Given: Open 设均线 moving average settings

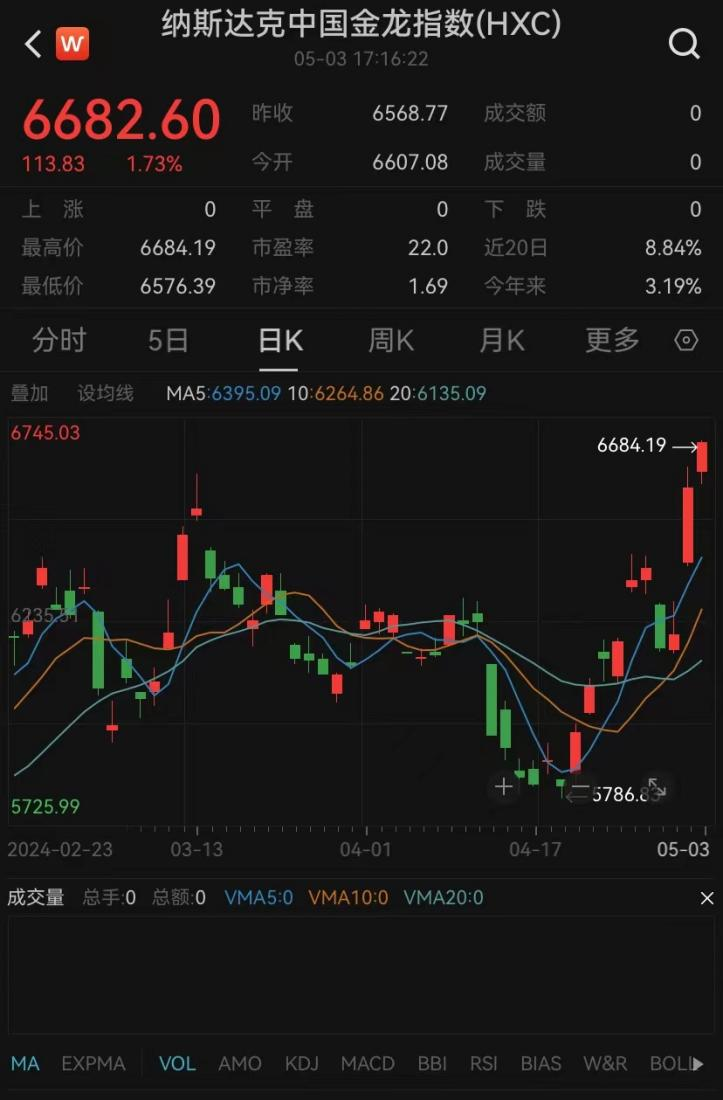Looking at the screenshot, I should [106, 394].
